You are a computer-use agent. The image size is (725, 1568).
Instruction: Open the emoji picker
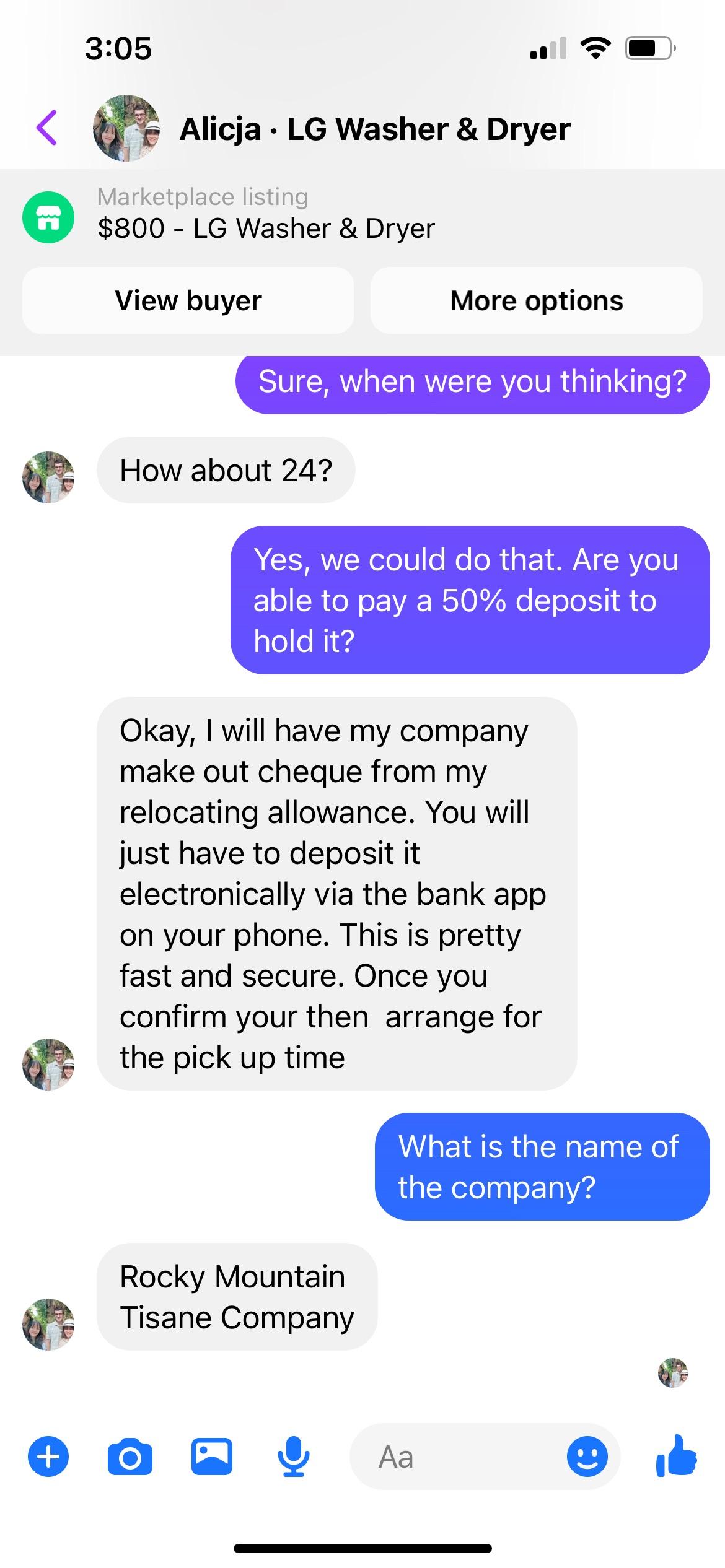click(x=587, y=1457)
